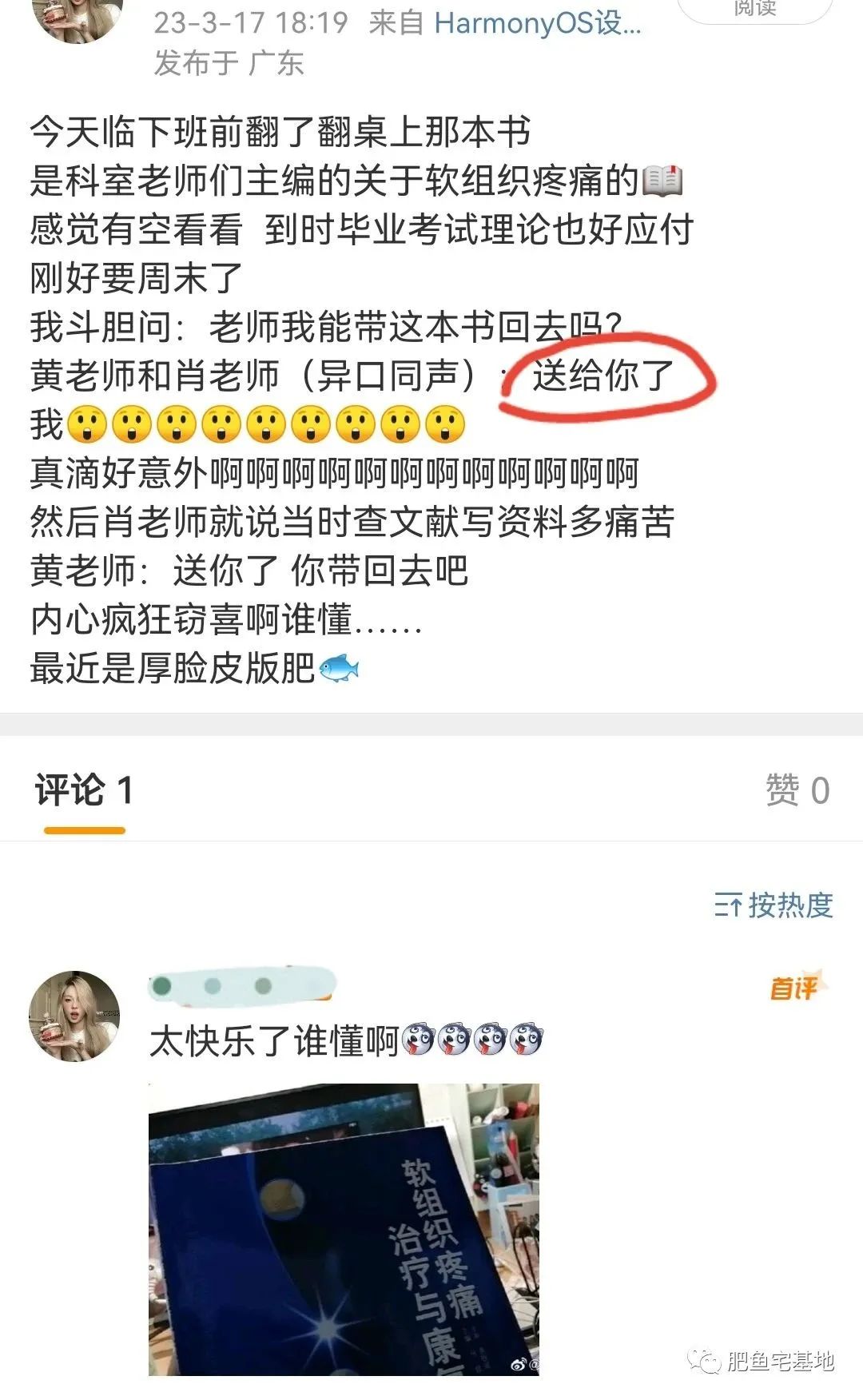Open the book photo in the comment
The image size is (863, 1400).
point(344,1229)
